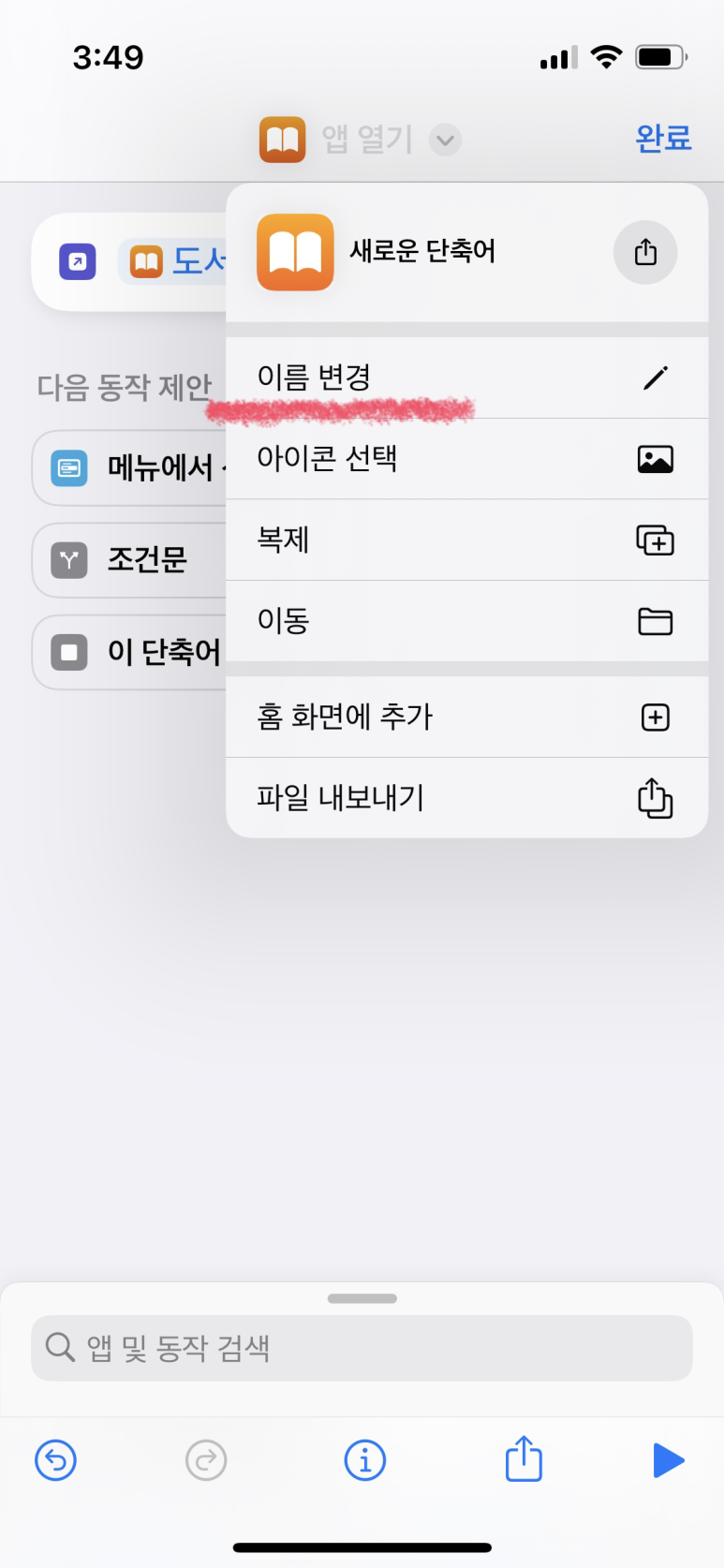
Task: Open 아이콘 선택 option
Action: 465,459
